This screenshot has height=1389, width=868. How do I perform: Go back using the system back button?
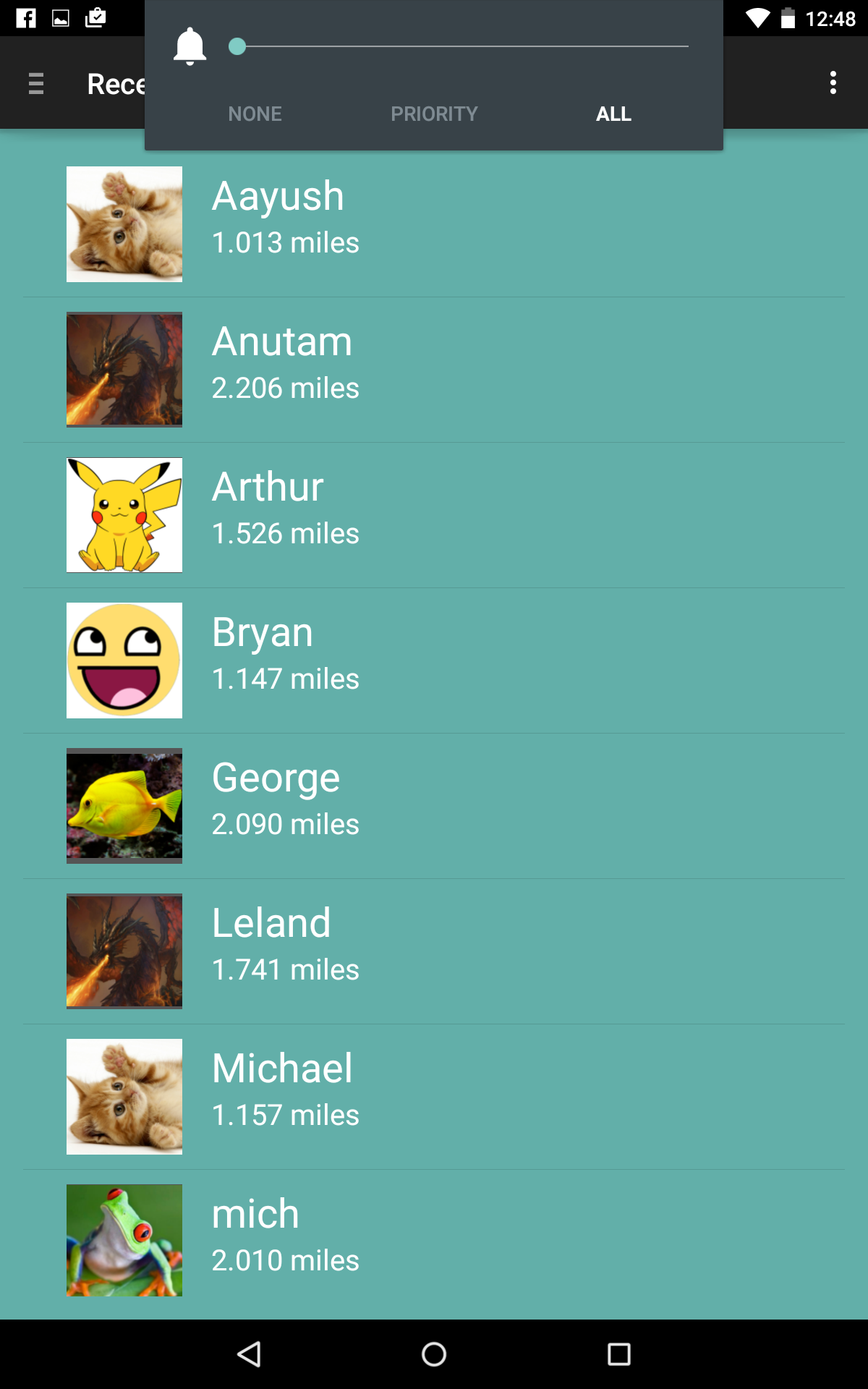click(x=250, y=1354)
